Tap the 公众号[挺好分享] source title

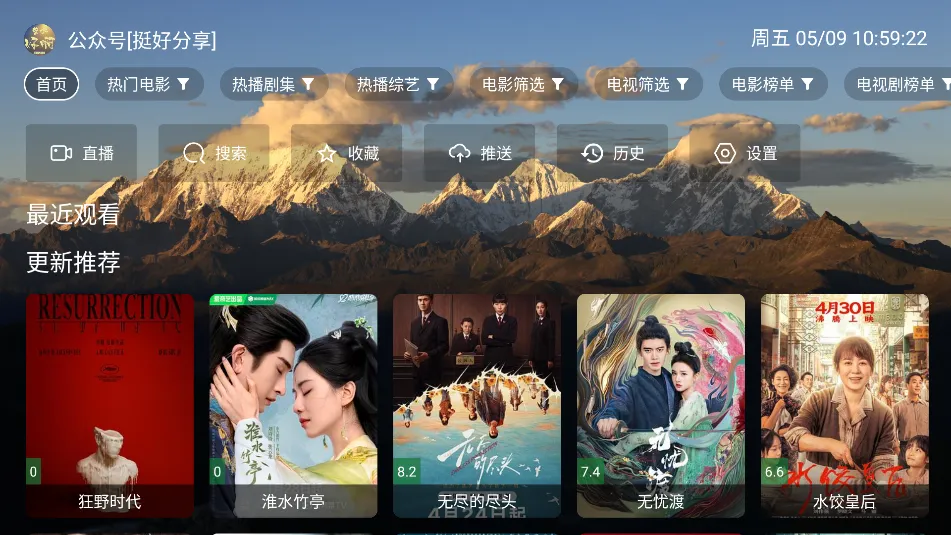pos(142,40)
